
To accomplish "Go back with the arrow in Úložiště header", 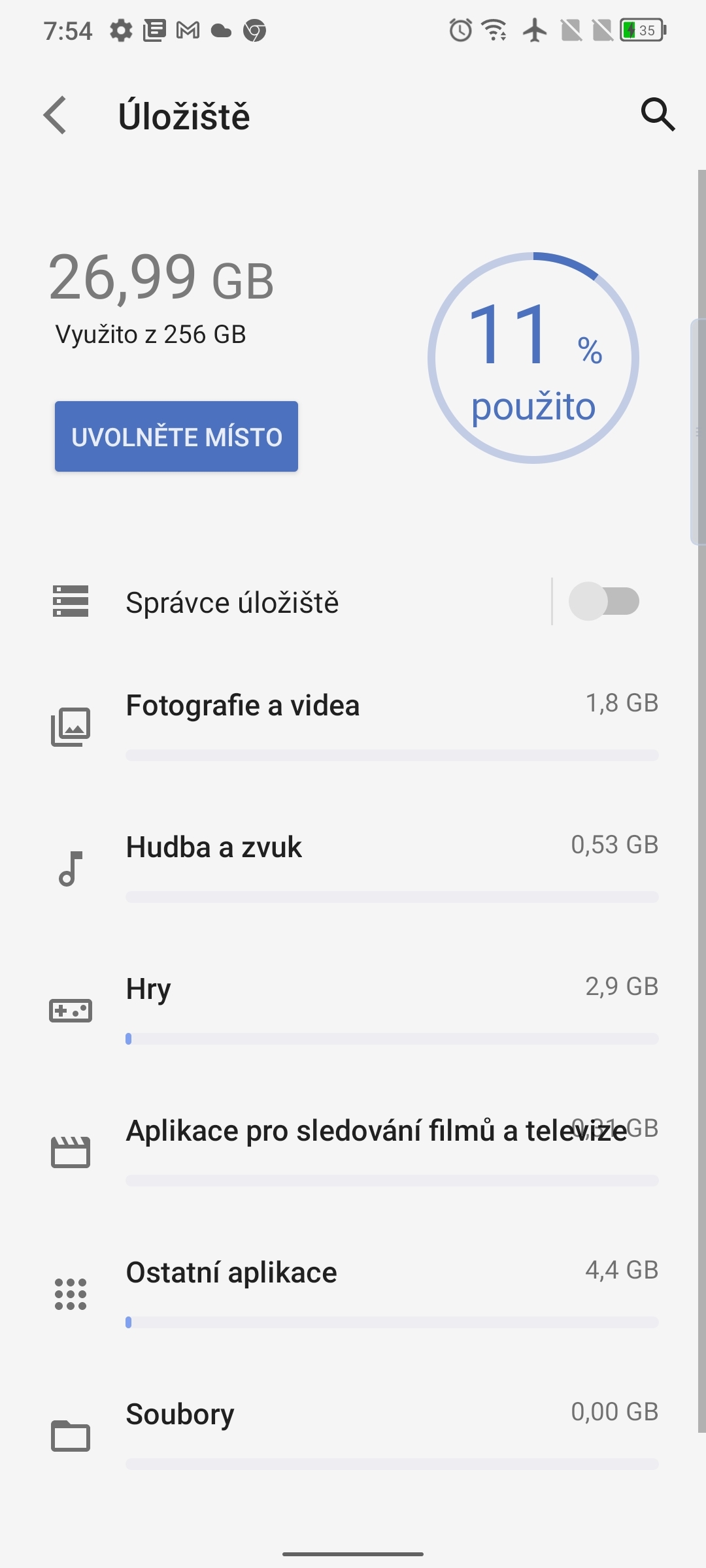I will pos(56,116).
